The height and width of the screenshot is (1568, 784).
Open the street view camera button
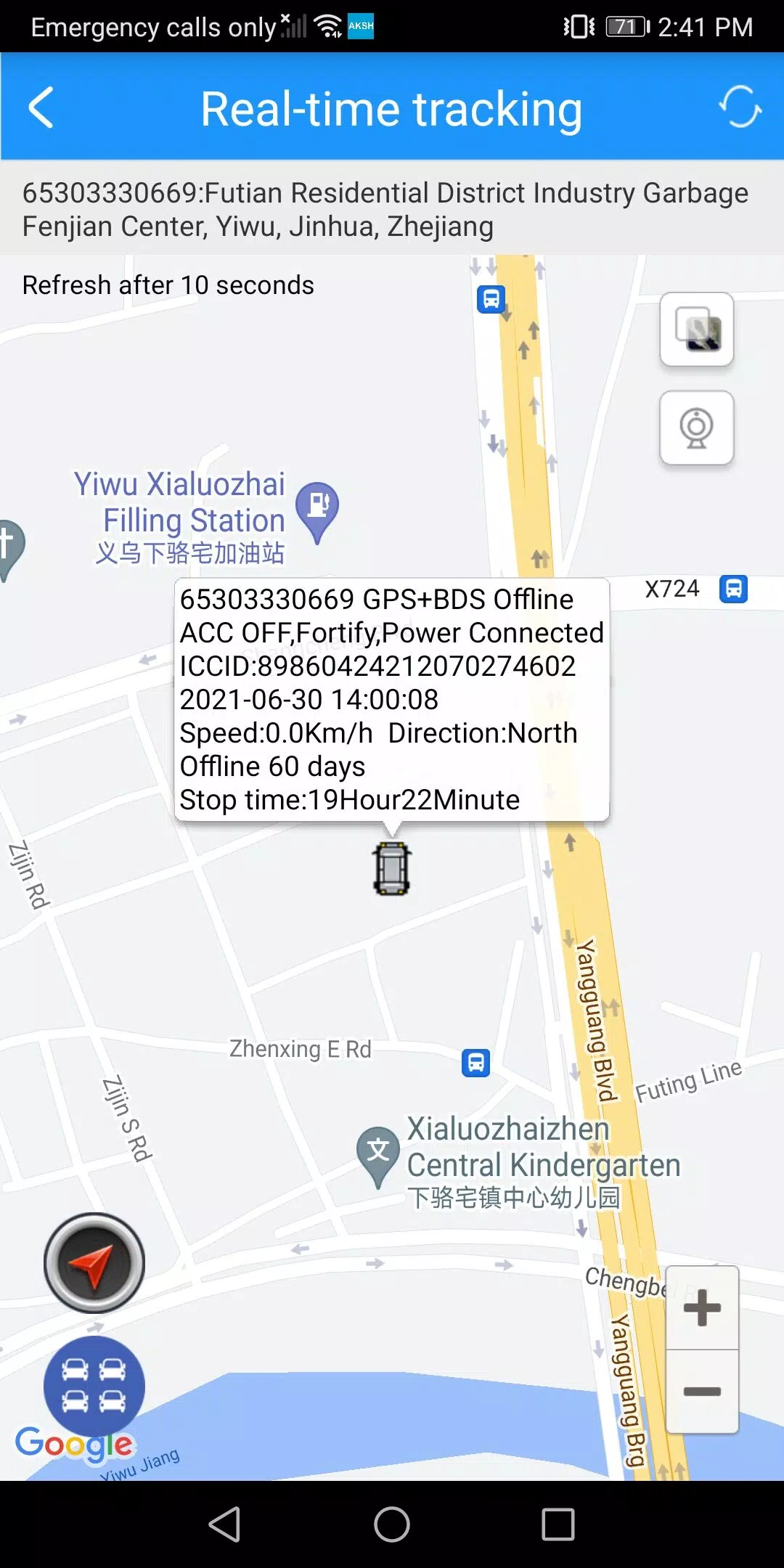(x=696, y=428)
